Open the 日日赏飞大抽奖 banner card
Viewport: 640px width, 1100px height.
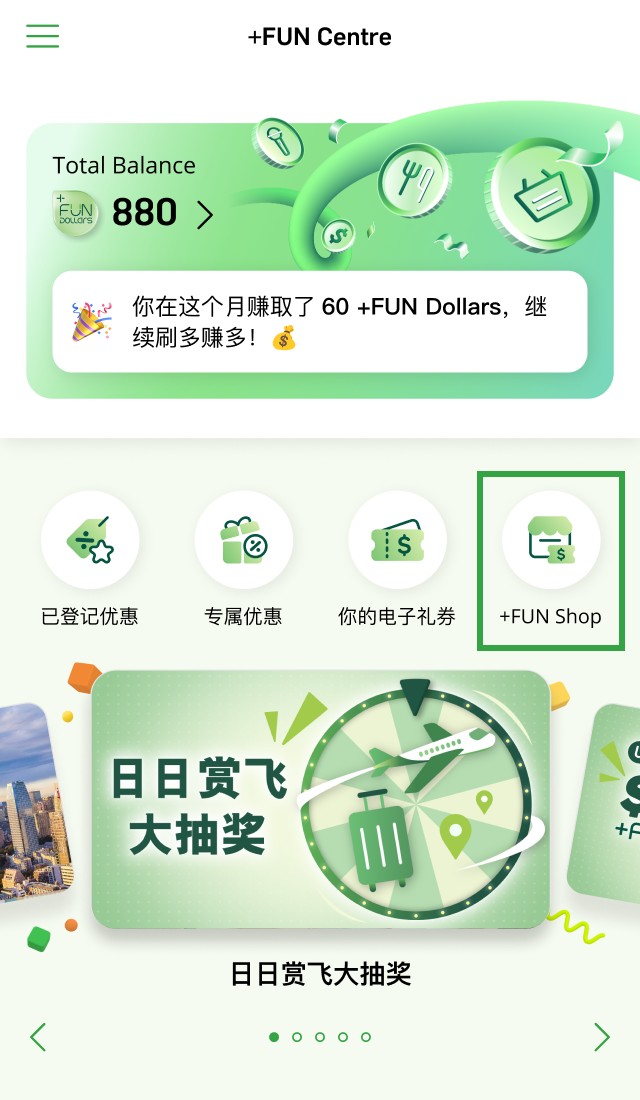click(x=320, y=800)
